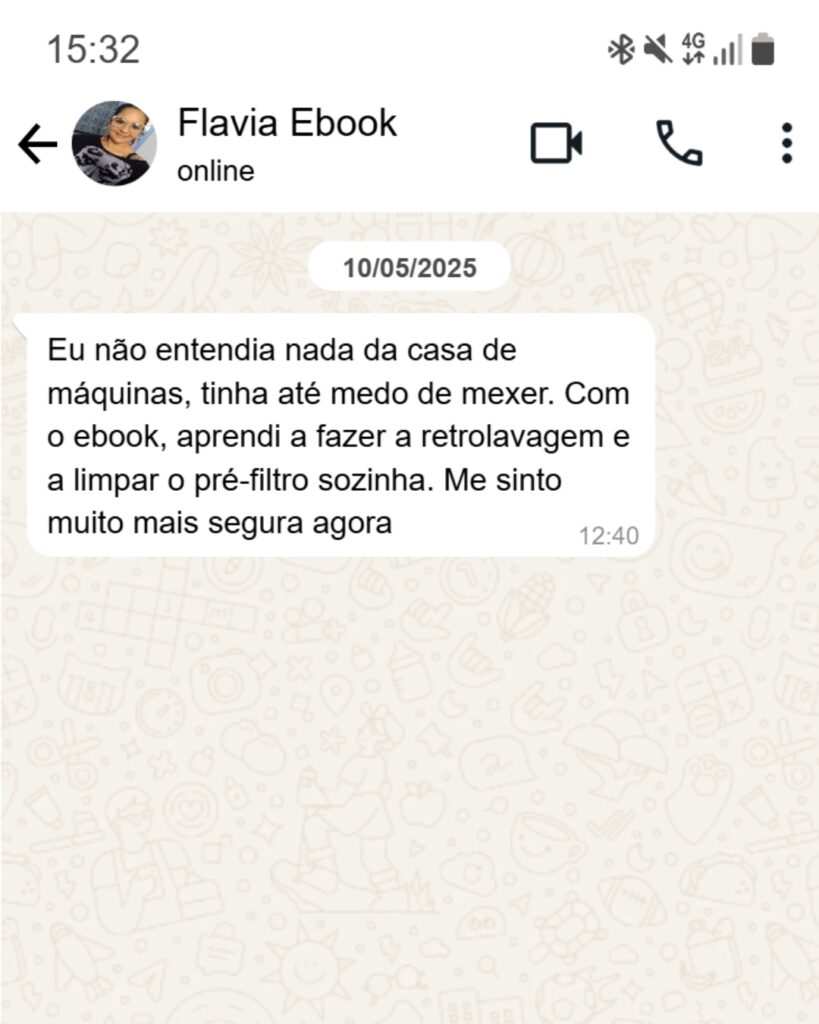Screen dimensions: 819x1024
Task: Open the overflow menu
Action: (x=787, y=144)
